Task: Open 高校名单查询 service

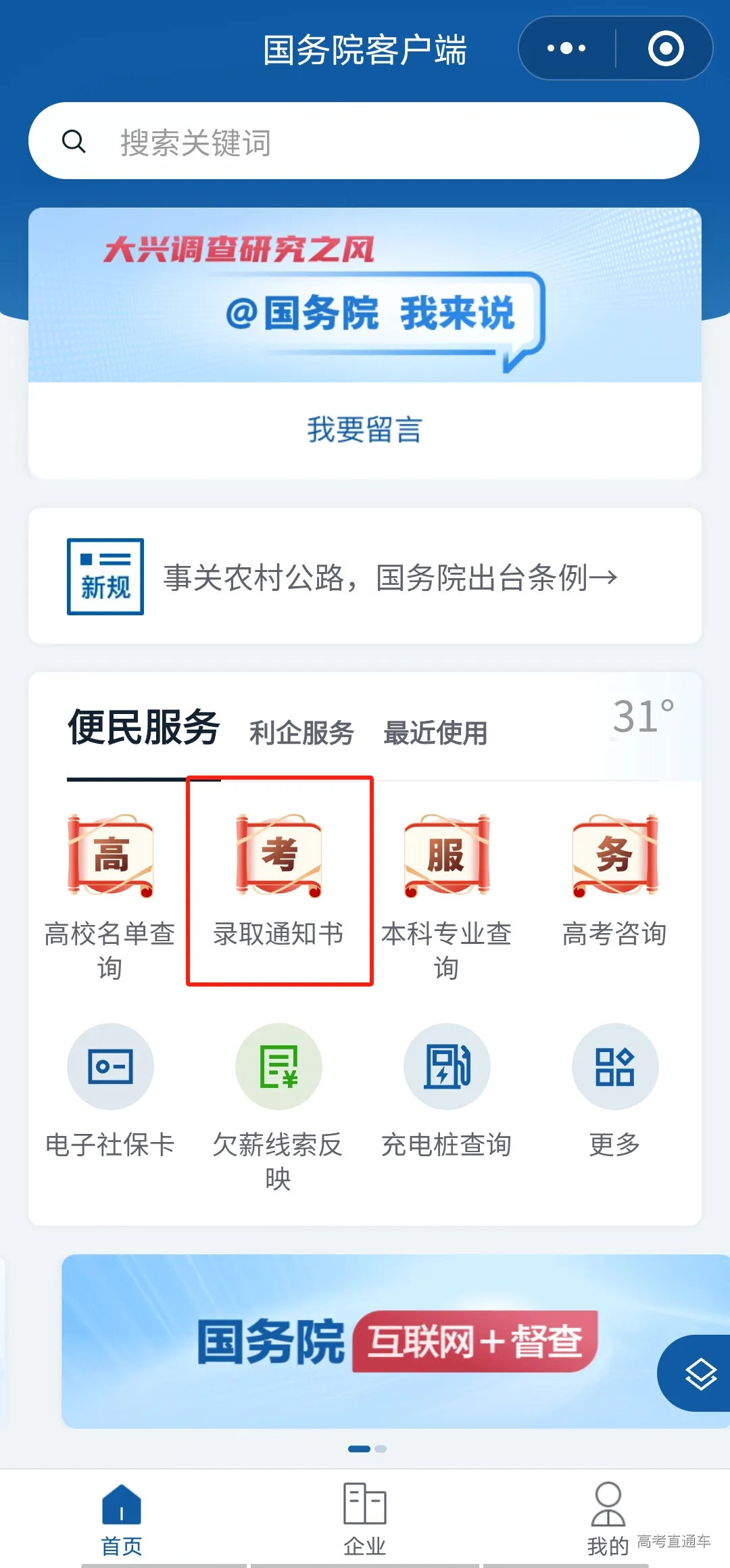Action: pyautogui.click(x=110, y=893)
